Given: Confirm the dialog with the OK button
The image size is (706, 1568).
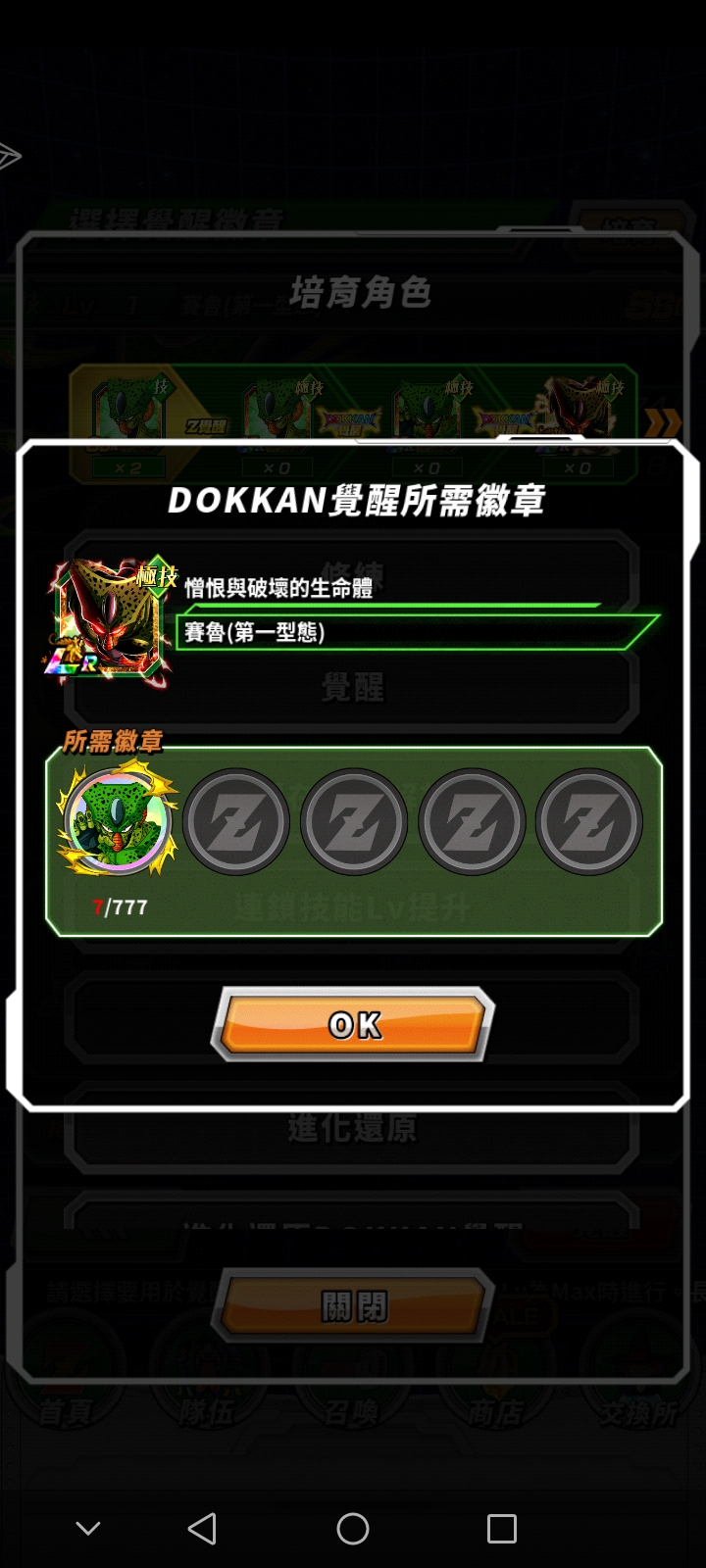Looking at the screenshot, I should tap(353, 1024).
